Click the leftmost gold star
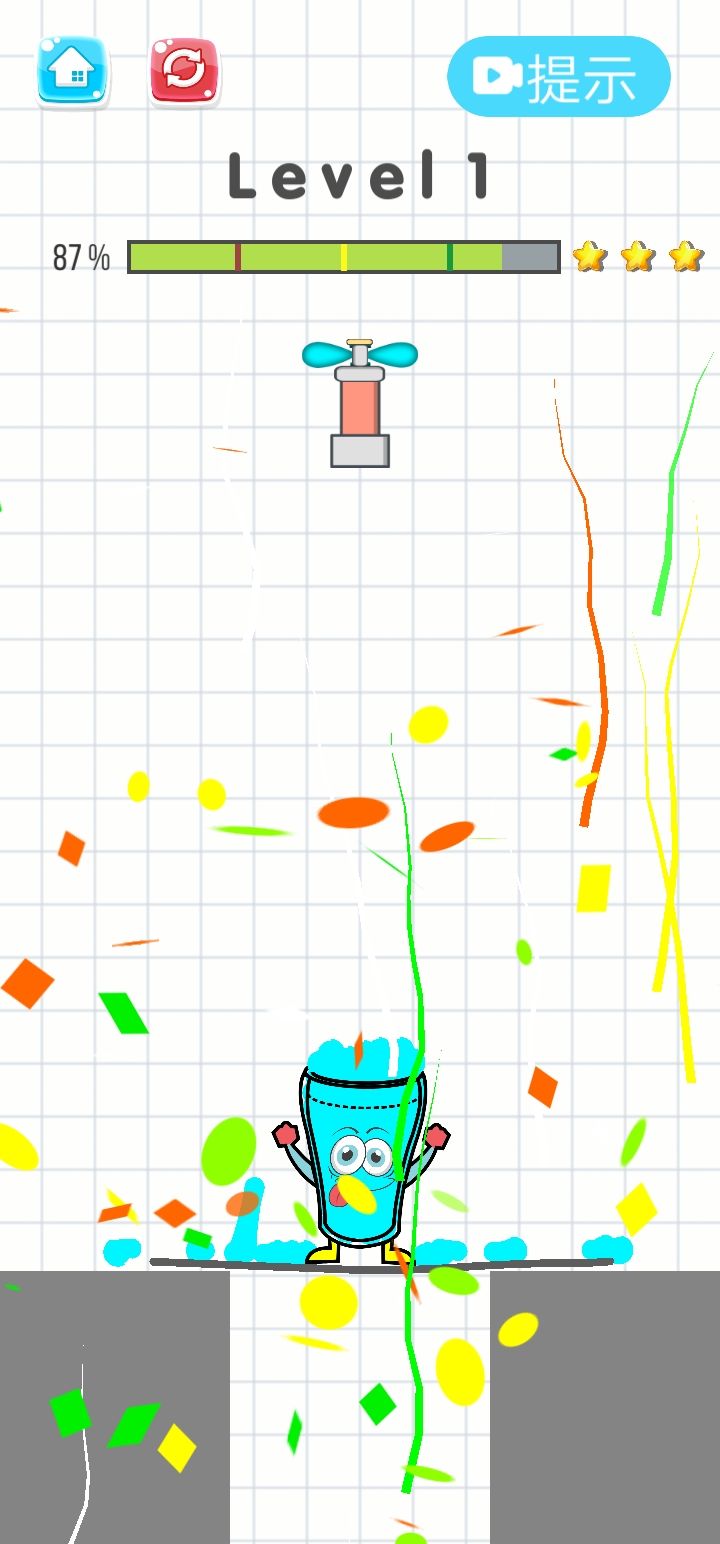 click(591, 257)
